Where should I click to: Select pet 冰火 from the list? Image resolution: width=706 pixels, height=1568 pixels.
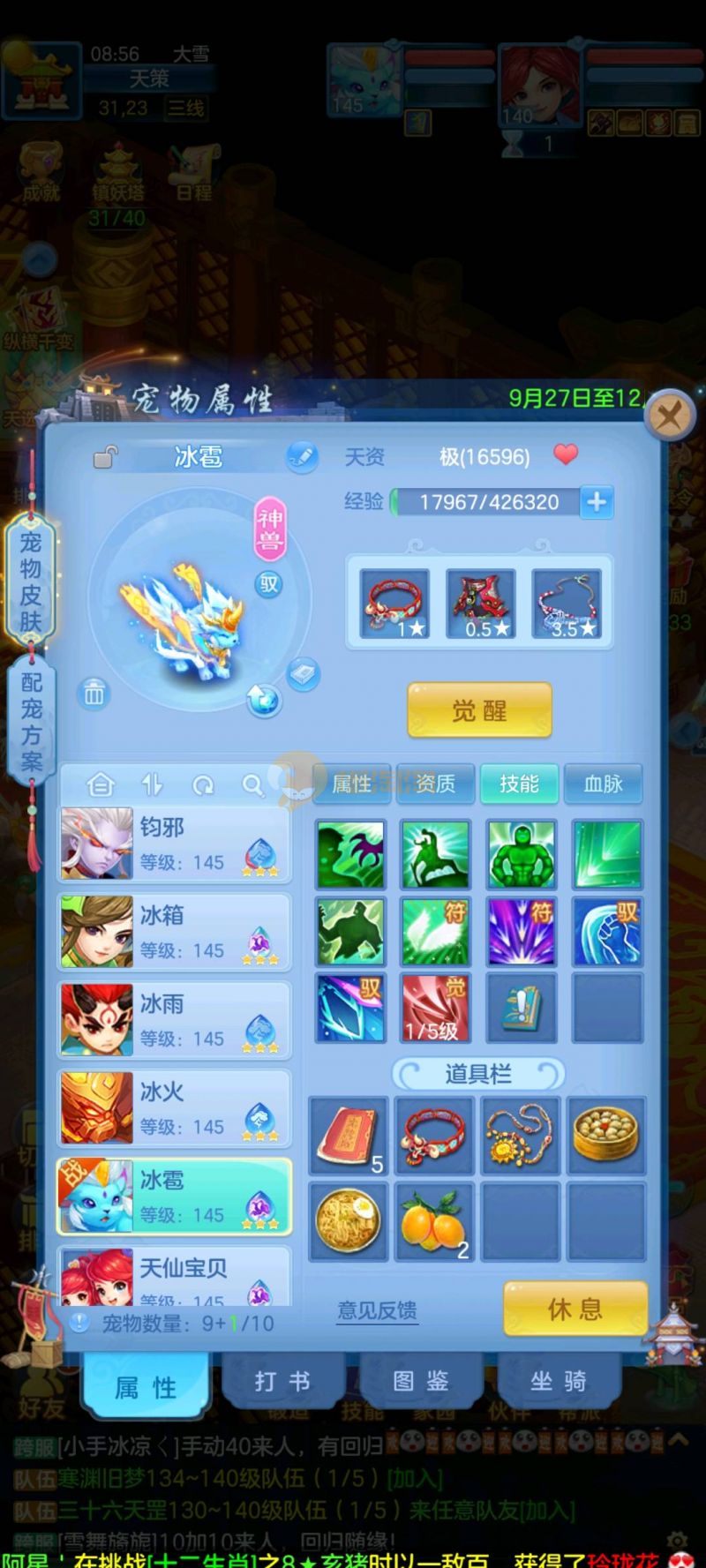click(174, 1109)
